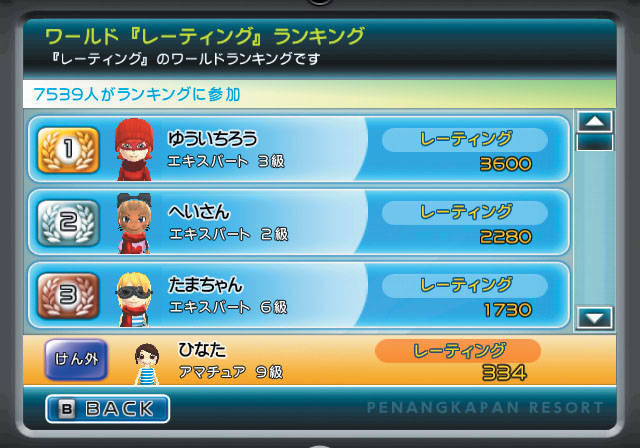
Task: Select the rank 1 row ゆういちろう
Action: tap(298, 150)
